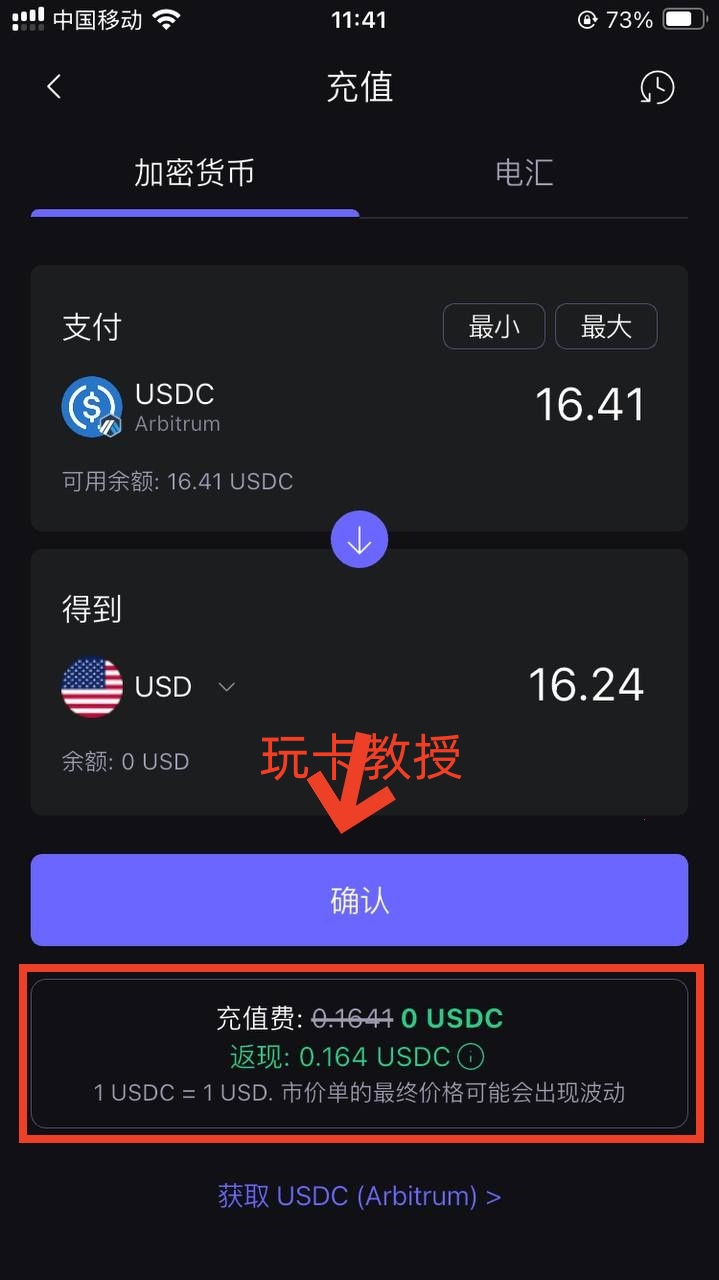719x1280 pixels.
Task: Tap the round down-arrow swap button
Action: (x=359, y=540)
